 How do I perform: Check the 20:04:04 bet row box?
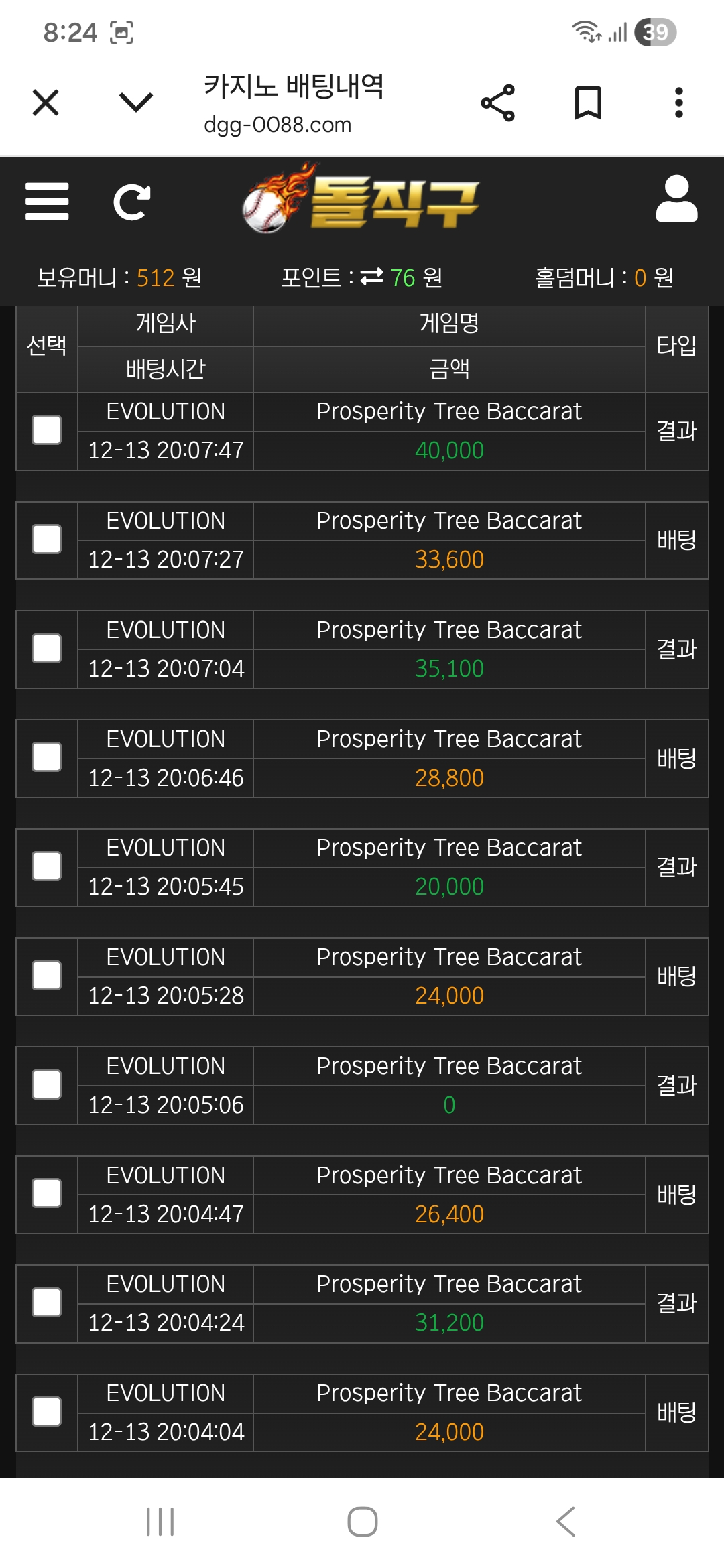pos(47,1412)
